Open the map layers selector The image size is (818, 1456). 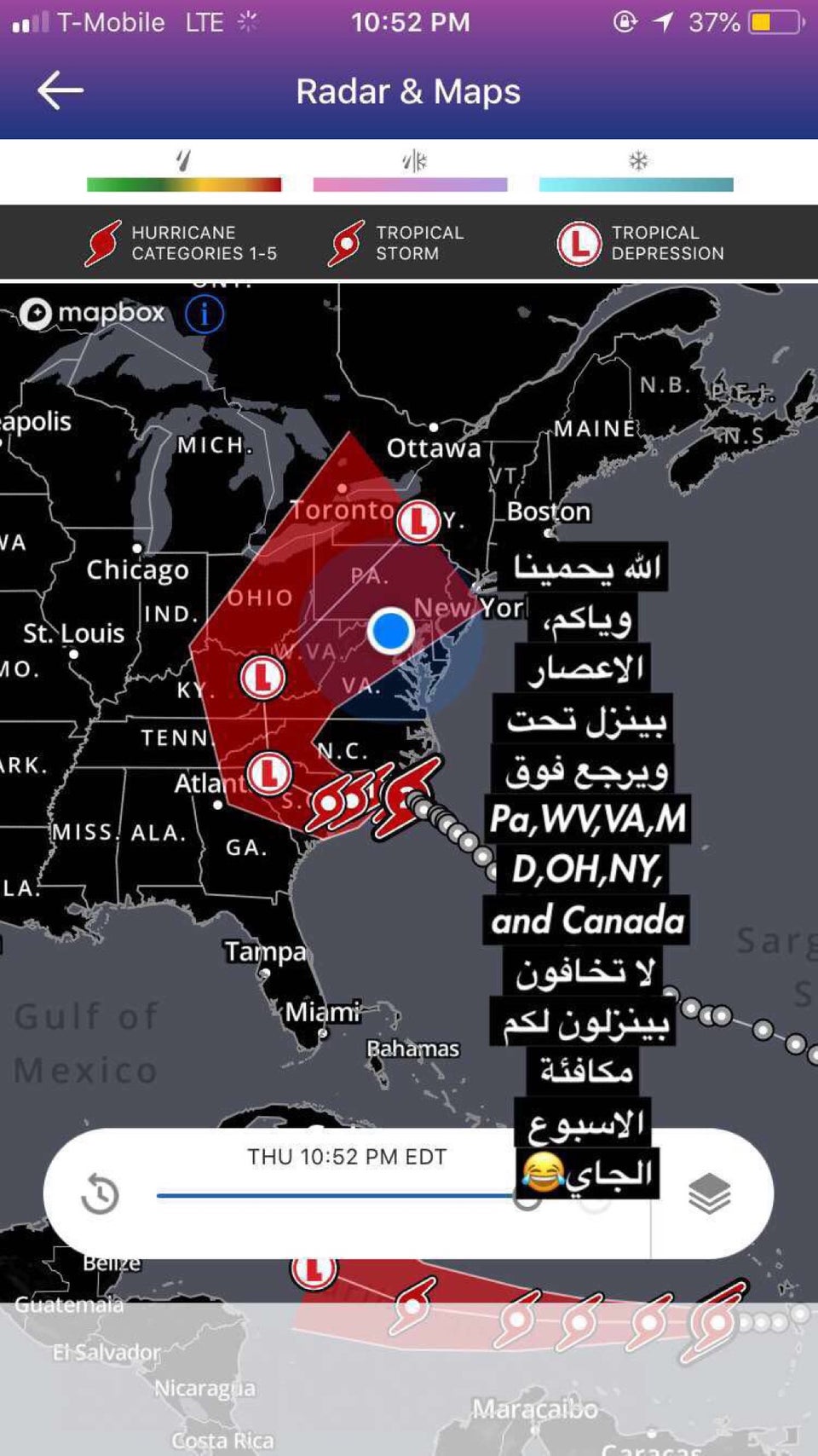point(709,1193)
